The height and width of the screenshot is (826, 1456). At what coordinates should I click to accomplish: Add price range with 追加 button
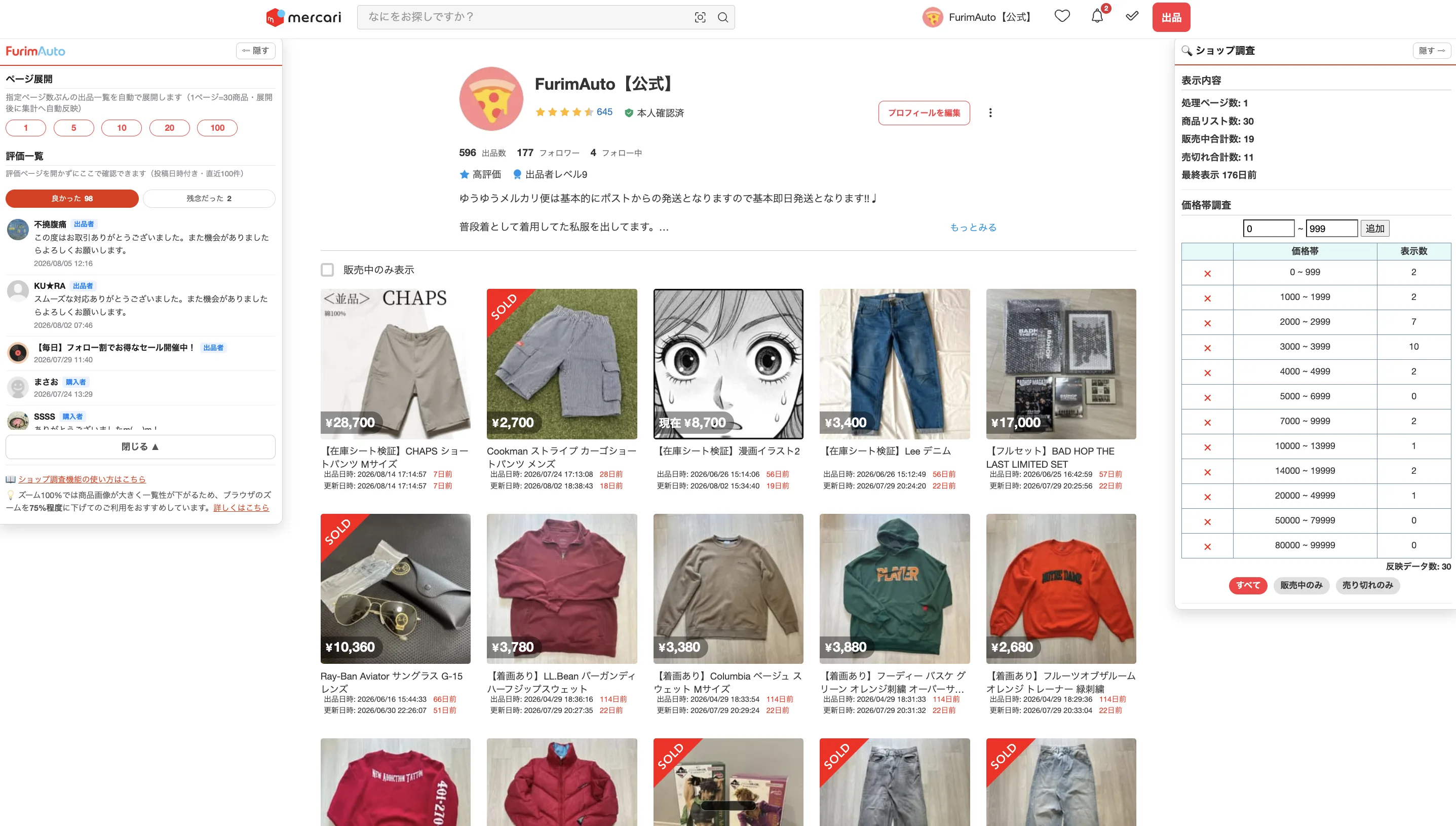1374,228
